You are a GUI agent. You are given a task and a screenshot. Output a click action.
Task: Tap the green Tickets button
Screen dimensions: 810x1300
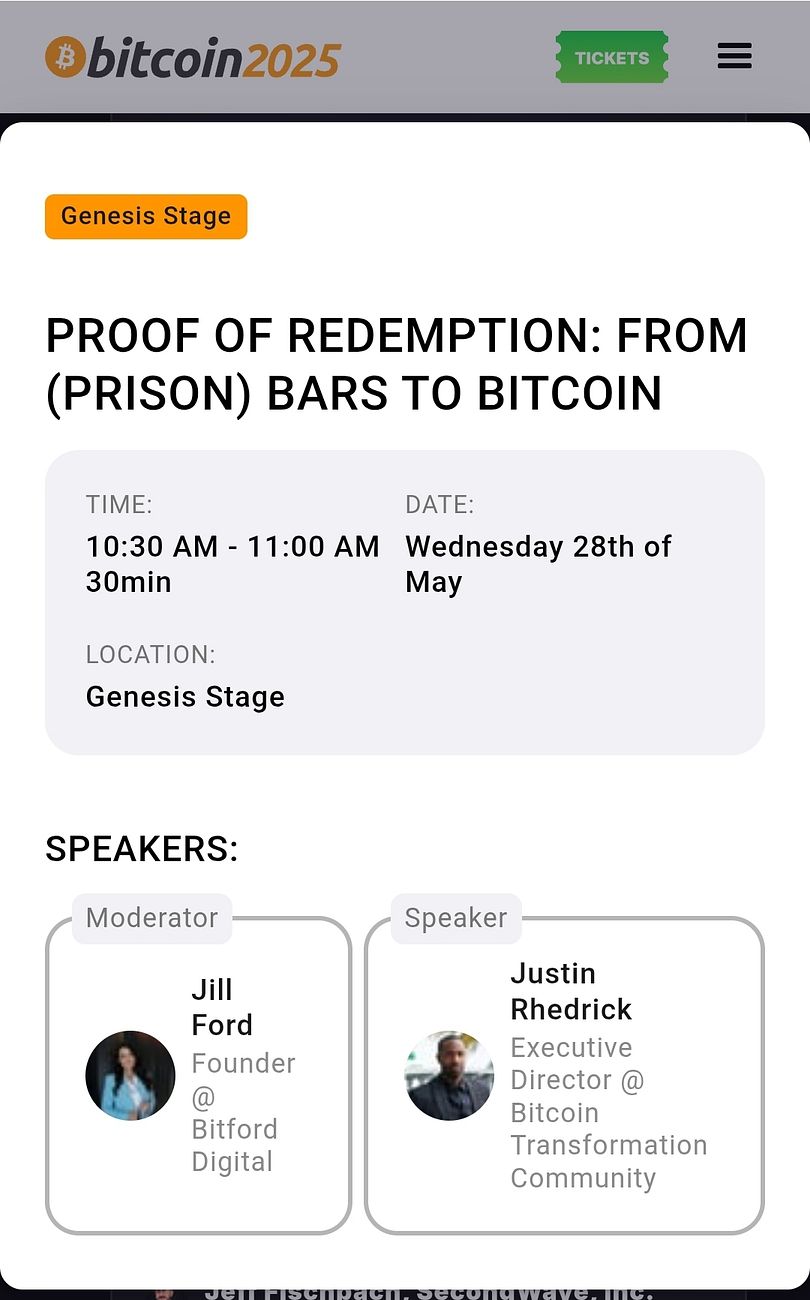pos(612,57)
